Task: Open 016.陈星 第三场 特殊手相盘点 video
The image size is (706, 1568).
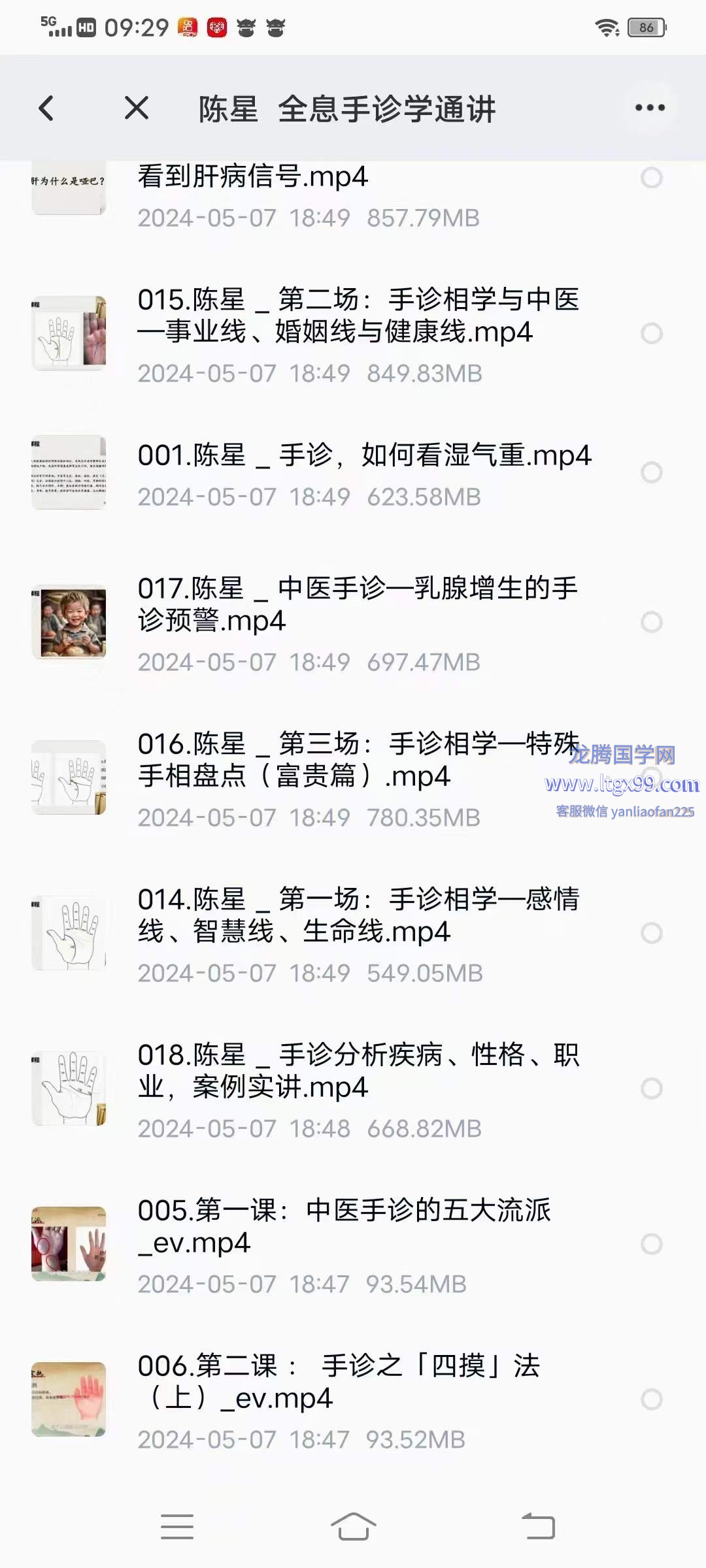Action: 358,760
